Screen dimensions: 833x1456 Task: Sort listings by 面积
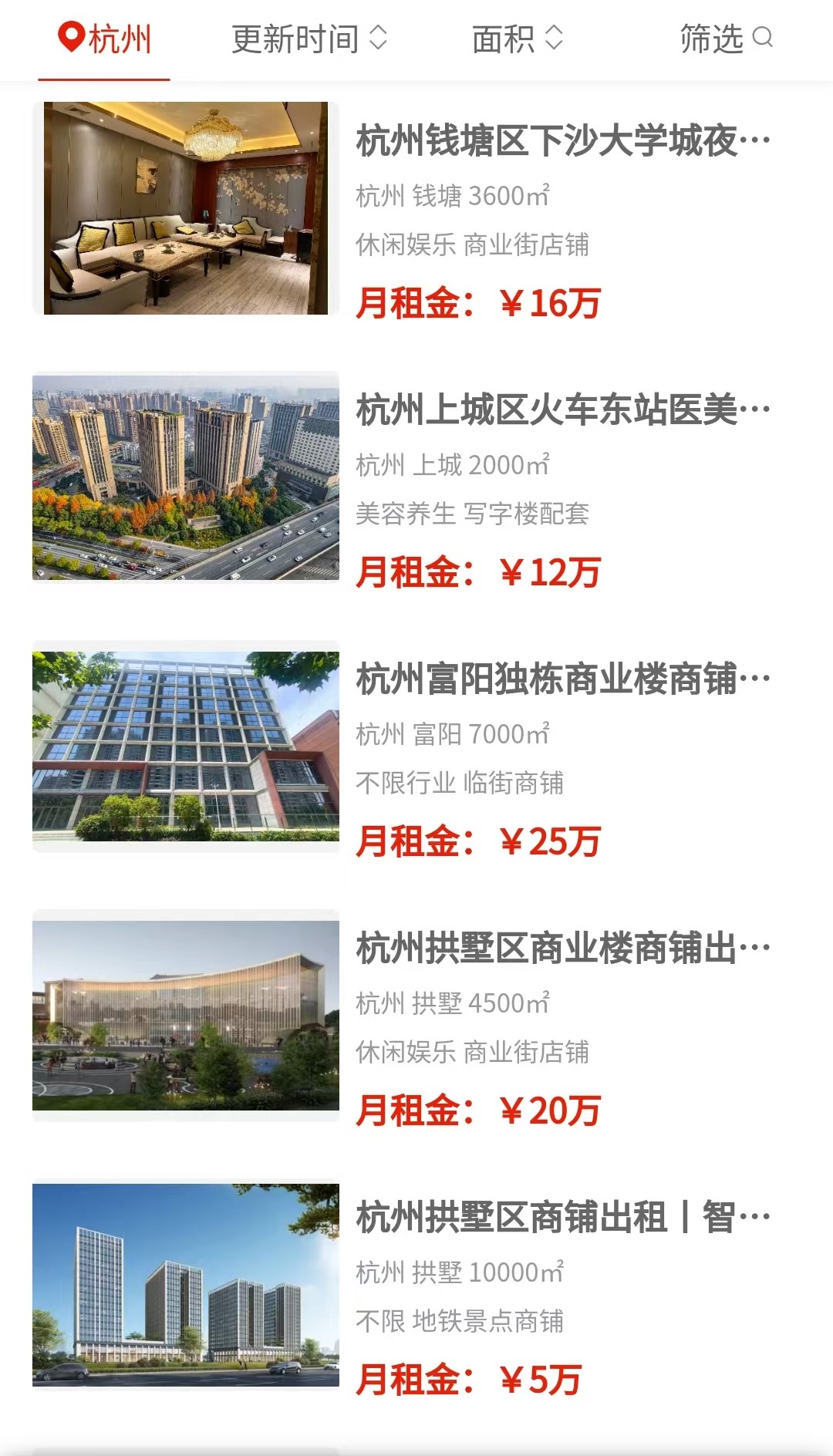click(x=517, y=39)
